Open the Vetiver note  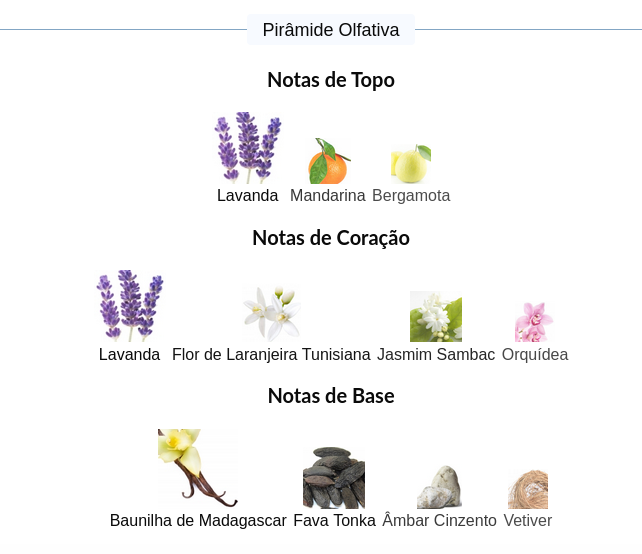point(528,500)
